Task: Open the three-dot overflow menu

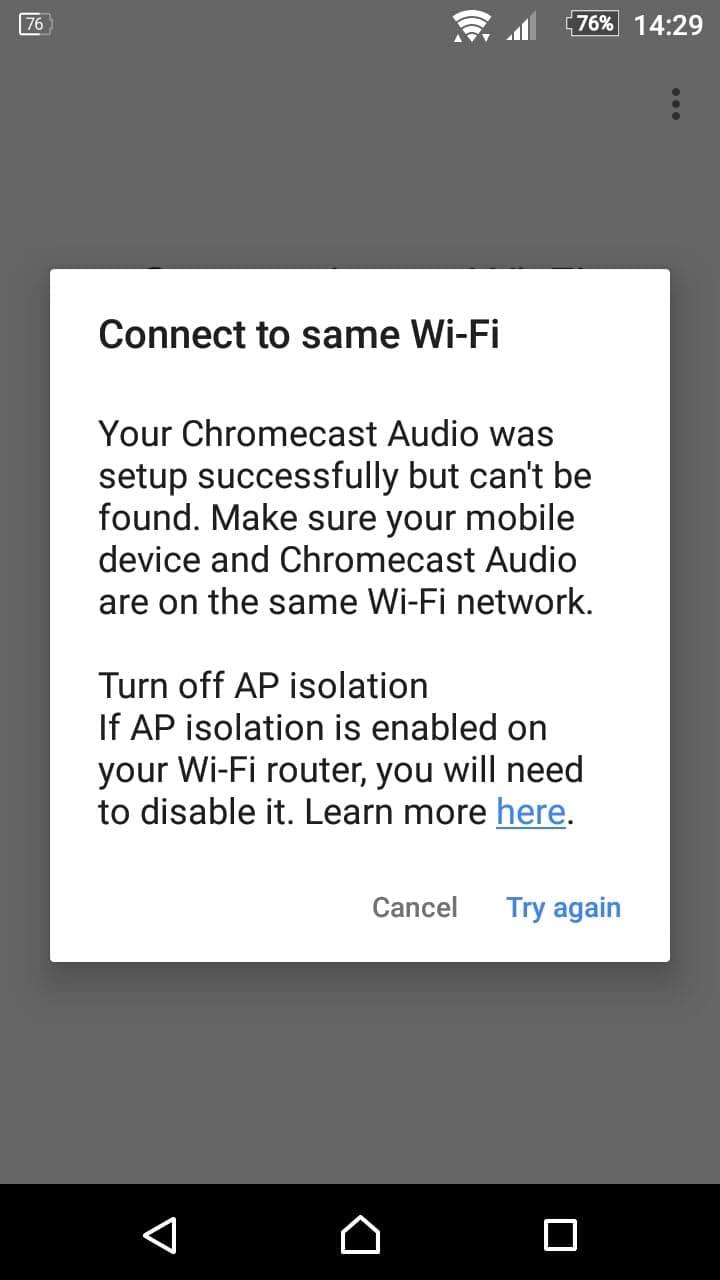Action: pyautogui.click(x=676, y=104)
